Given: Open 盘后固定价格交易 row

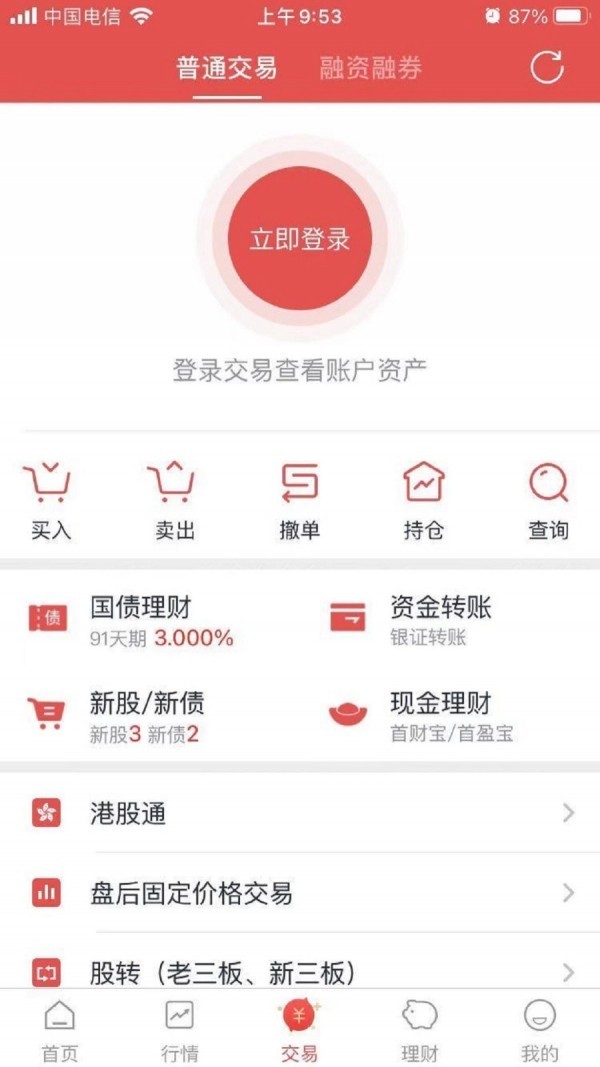Looking at the screenshot, I should click(300, 893).
